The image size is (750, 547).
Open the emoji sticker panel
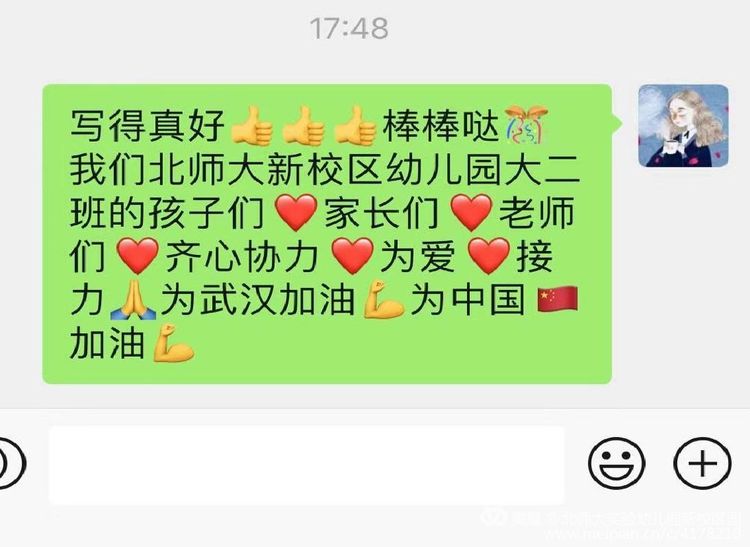pyautogui.click(x=616, y=464)
